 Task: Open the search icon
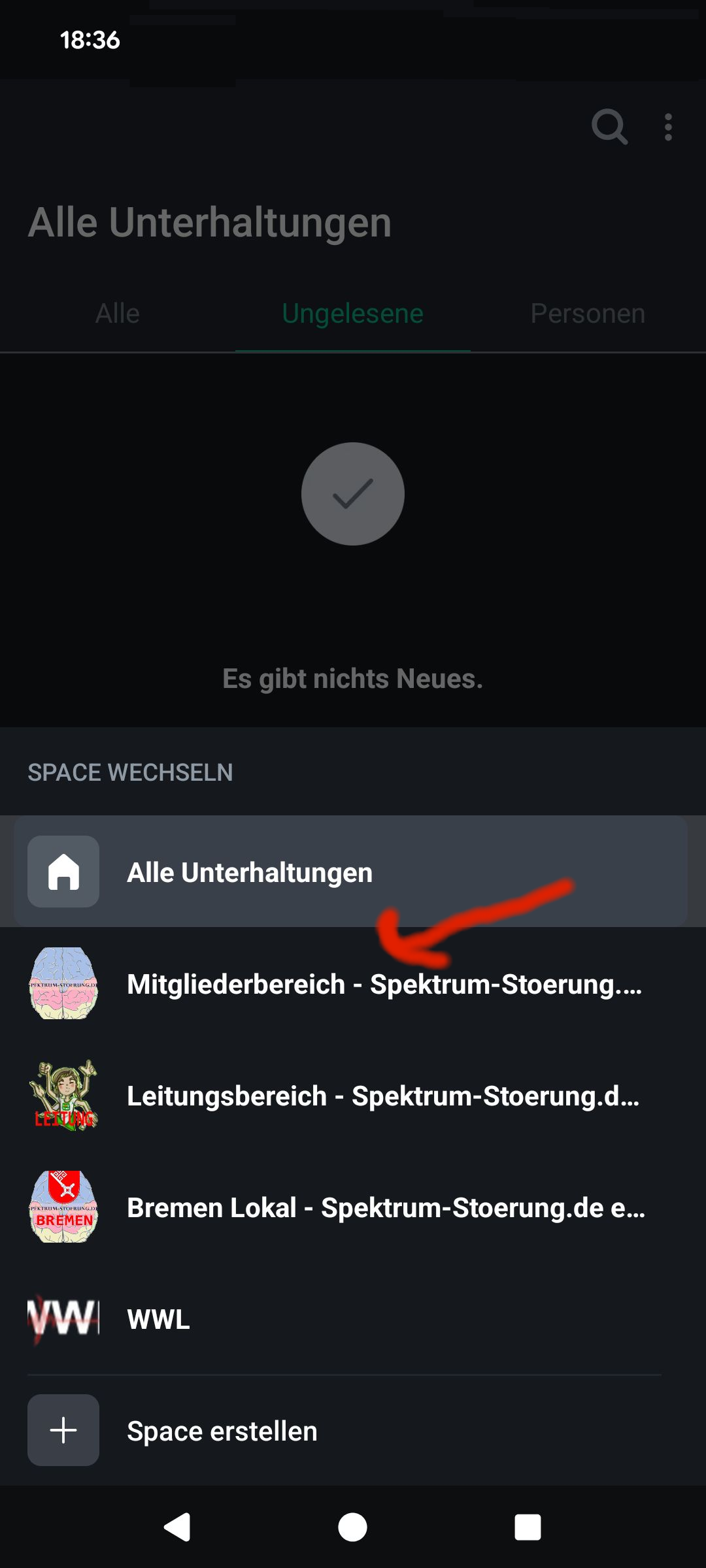click(x=609, y=127)
